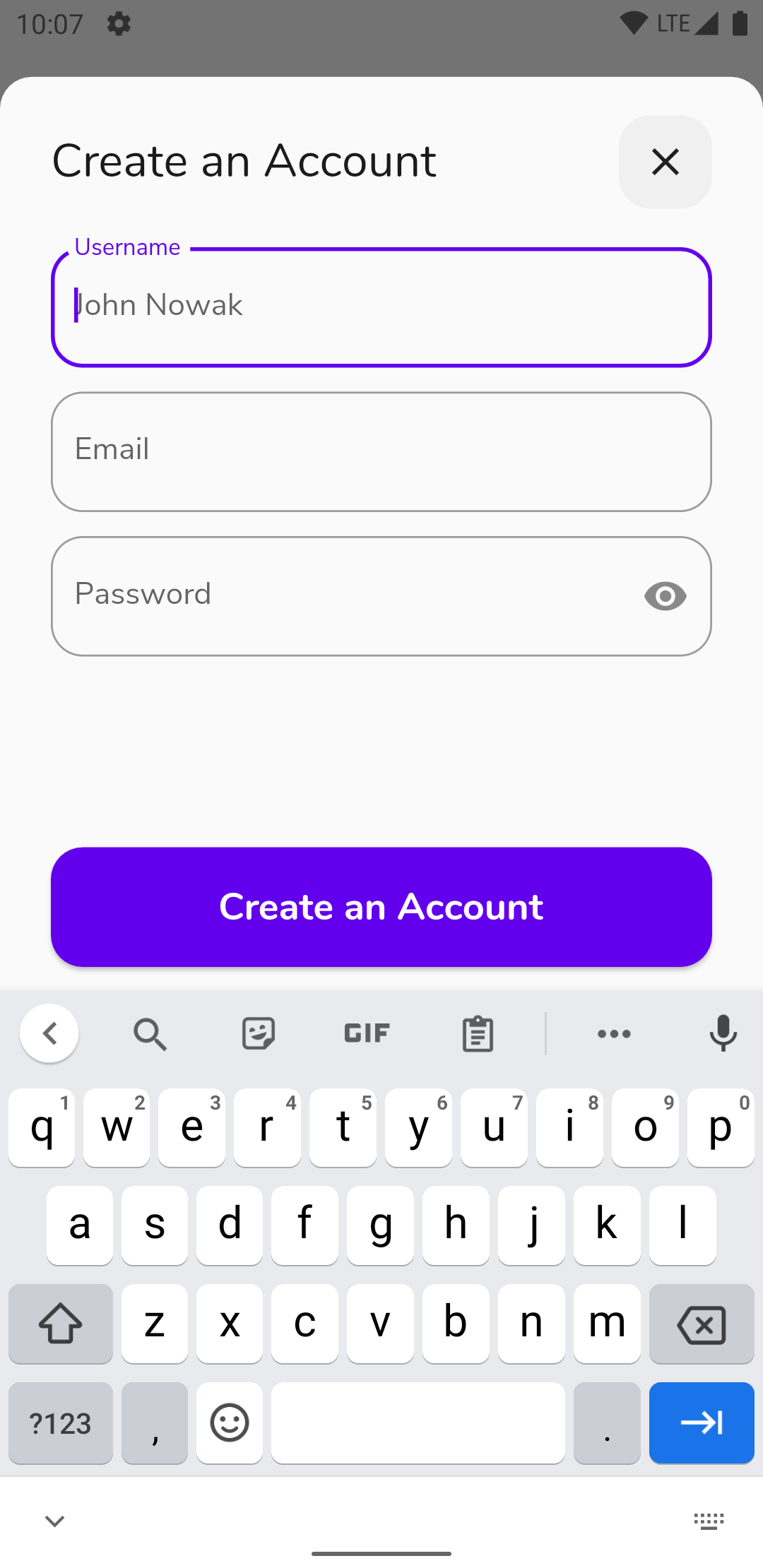Screen dimensions: 763x1568
Task: Focus the Email input field
Action: point(381,451)
